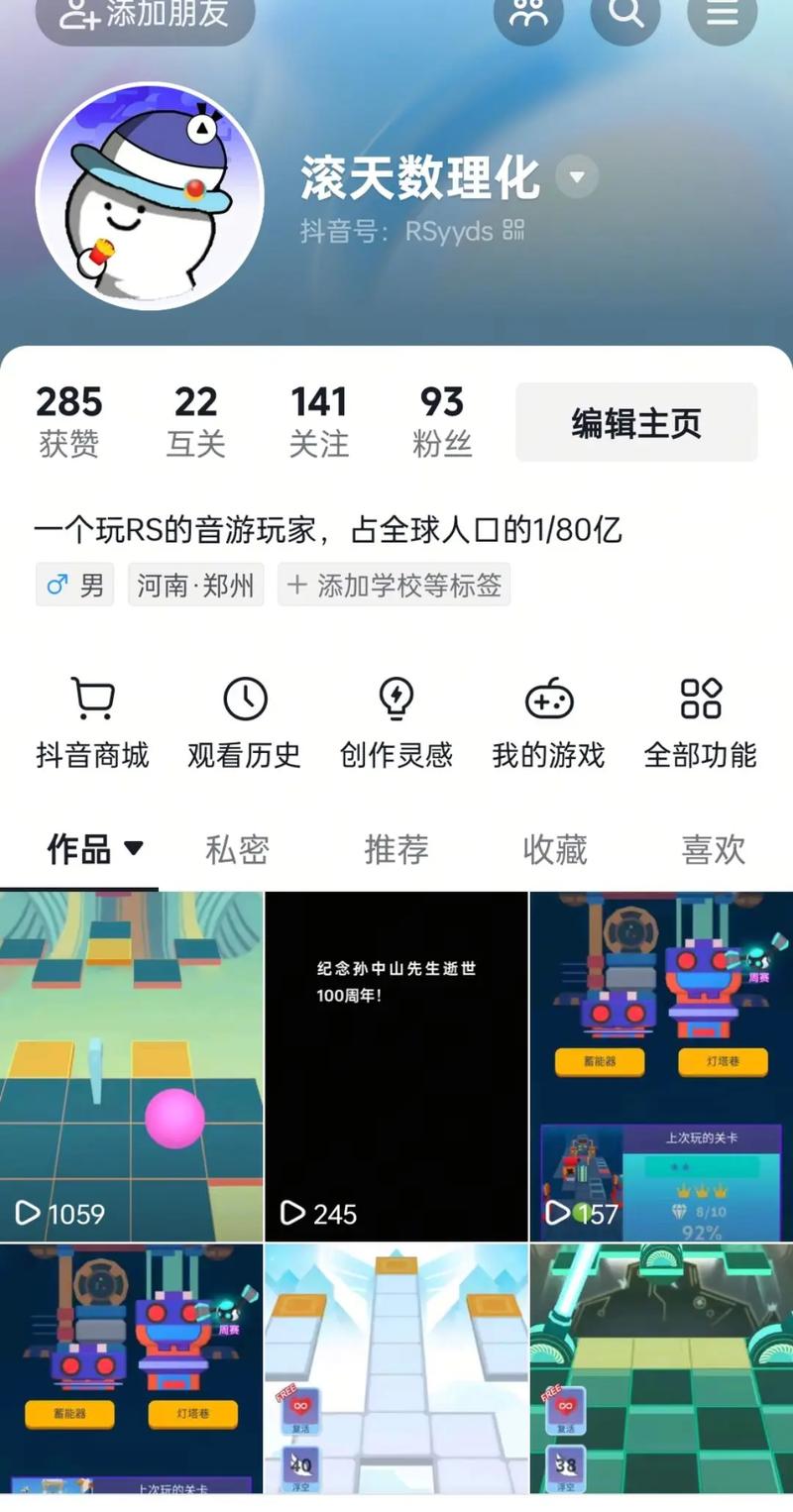
Task: Open the search icon at top
Action: point(625,14)
